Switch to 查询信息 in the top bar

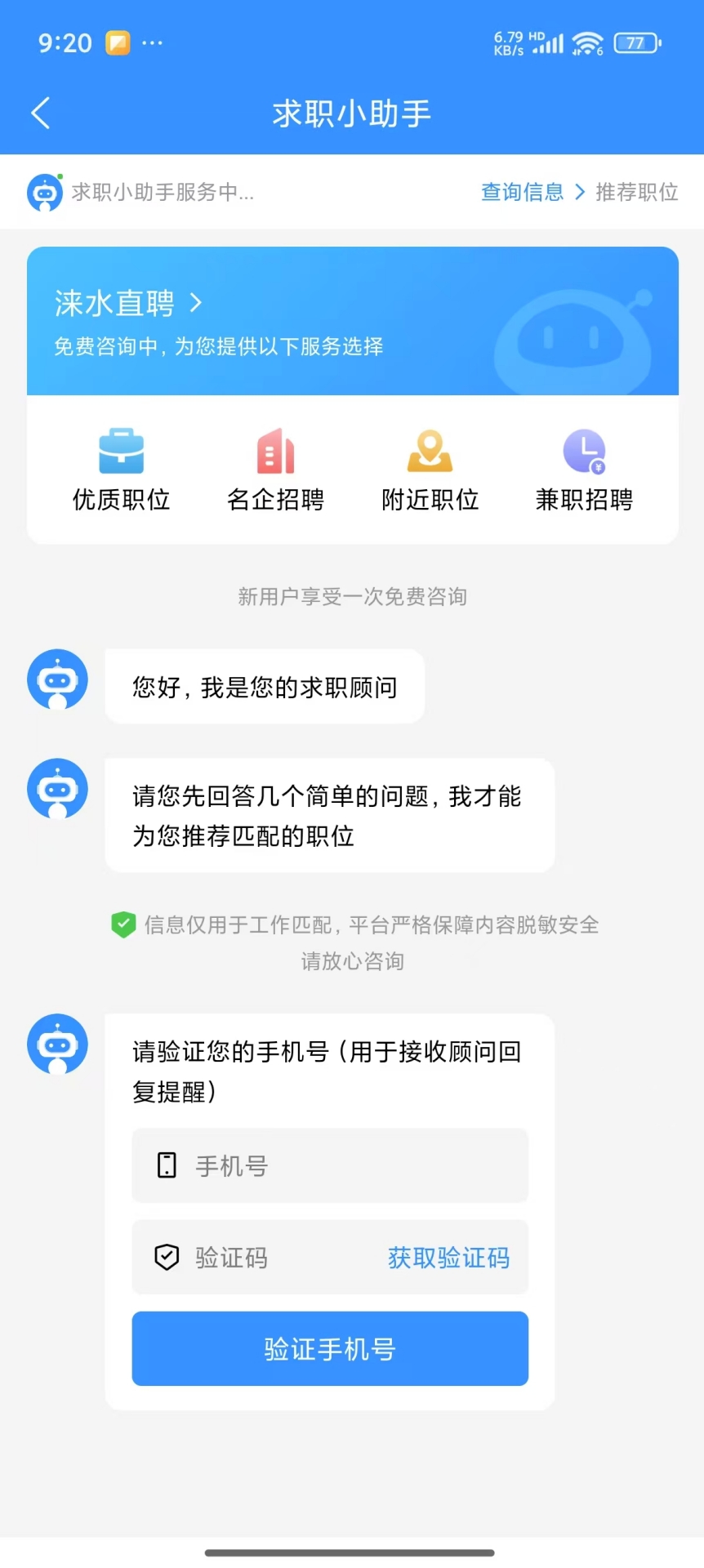(522, 192)
